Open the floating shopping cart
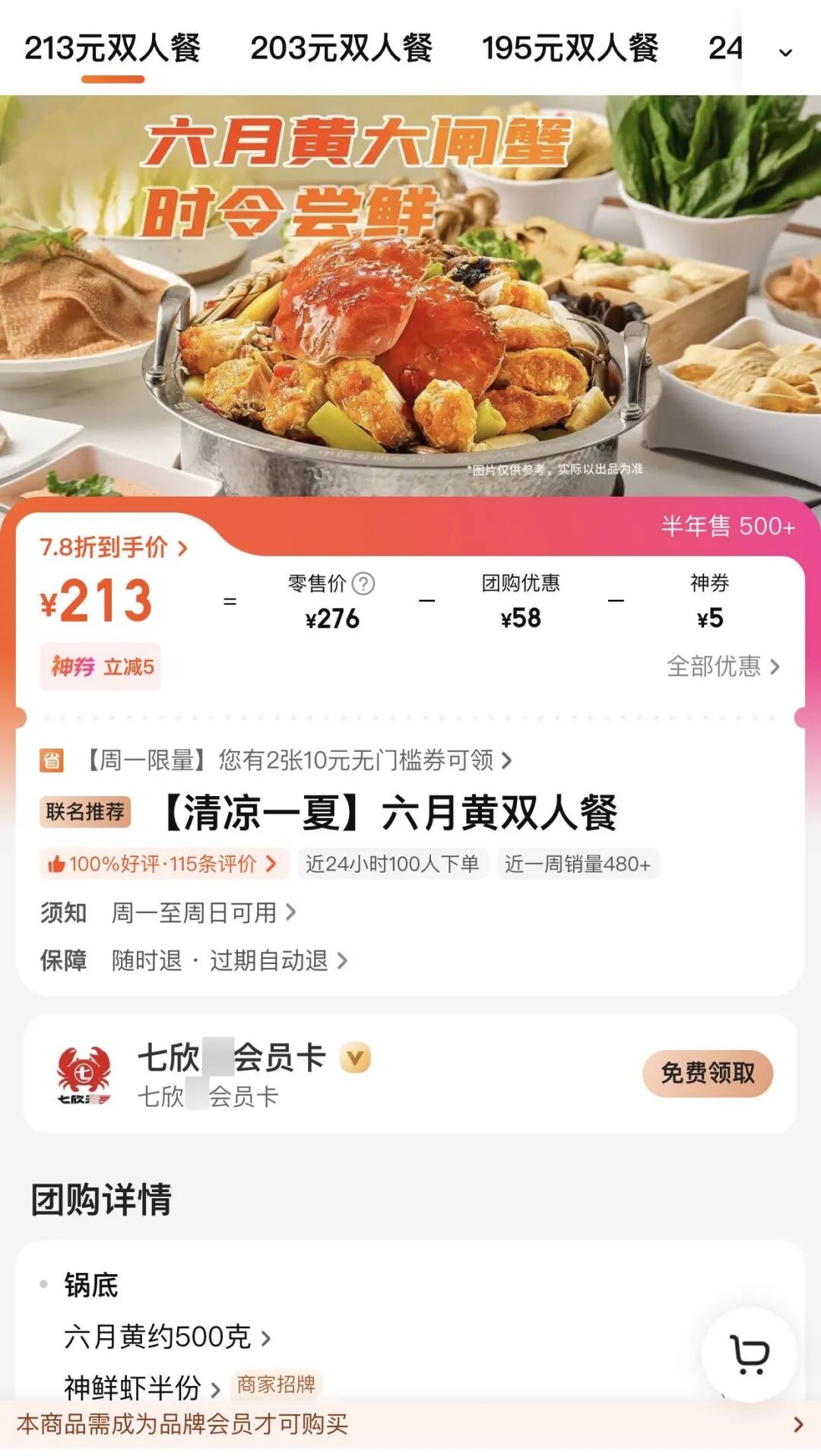Viewport: 821px width, 1456px height. 750,1354
